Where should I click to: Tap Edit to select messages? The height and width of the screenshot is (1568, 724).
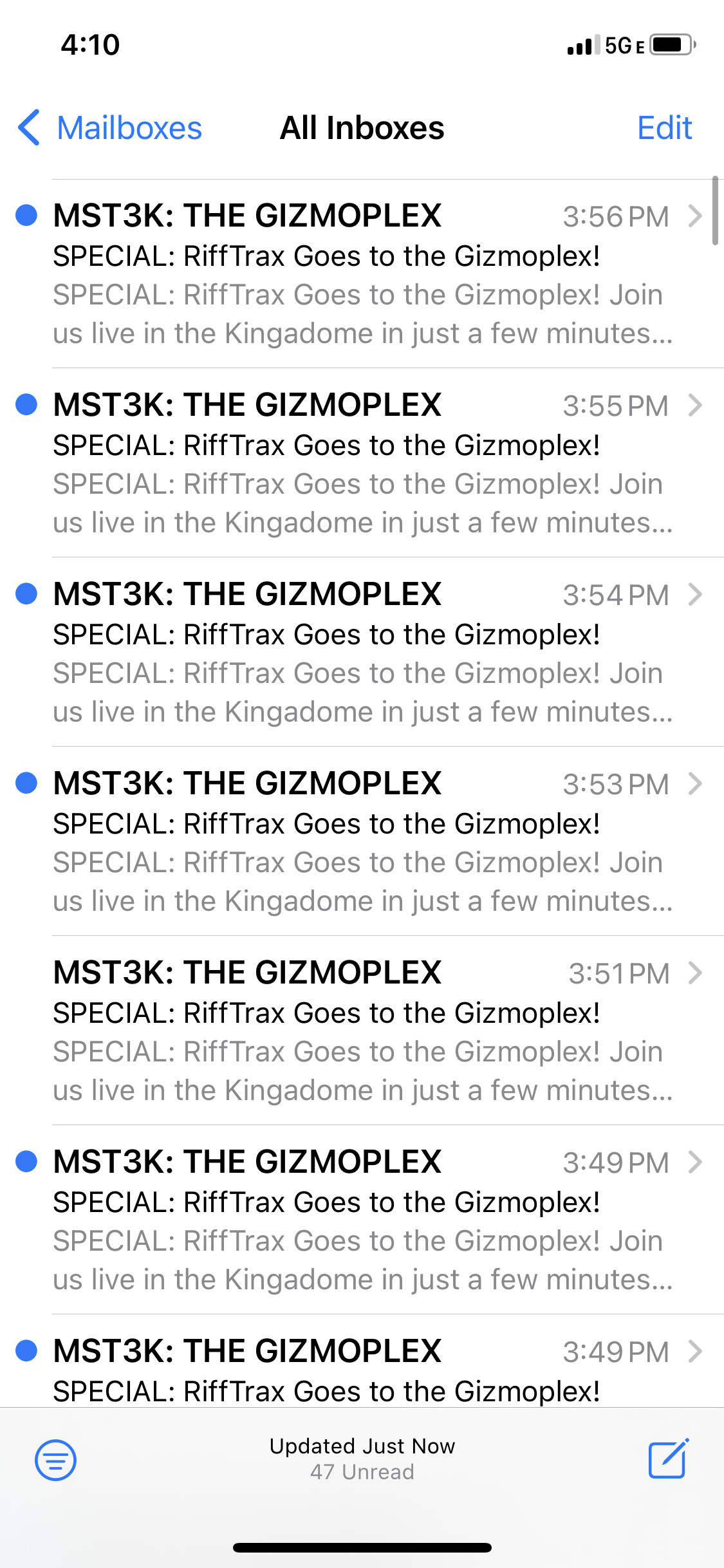[x=664, y=128]
